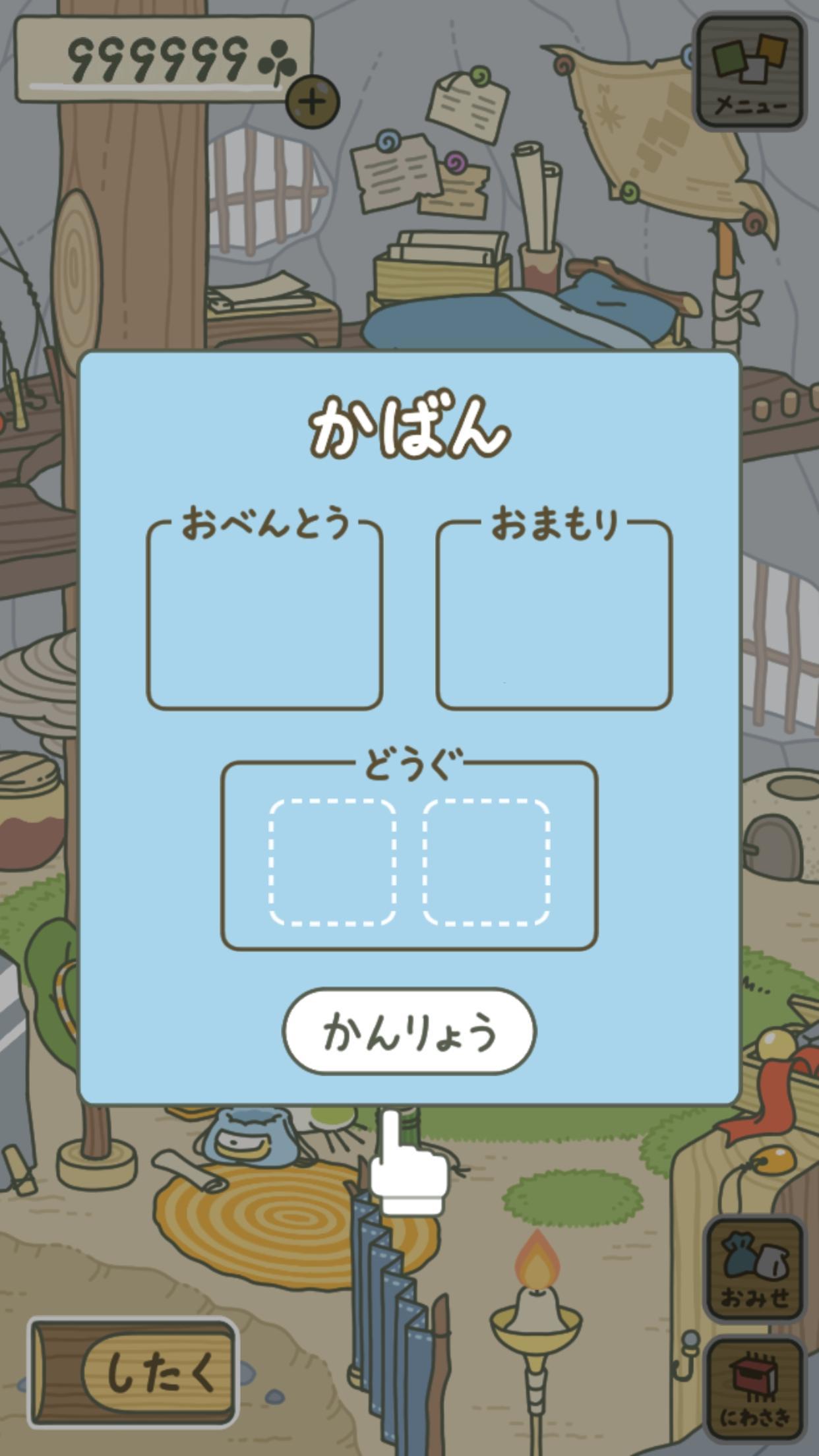Choose the first どうぐ tool slot
Image resolution: width=819 pixels, height=1456 pixels.
click(332, 863)
